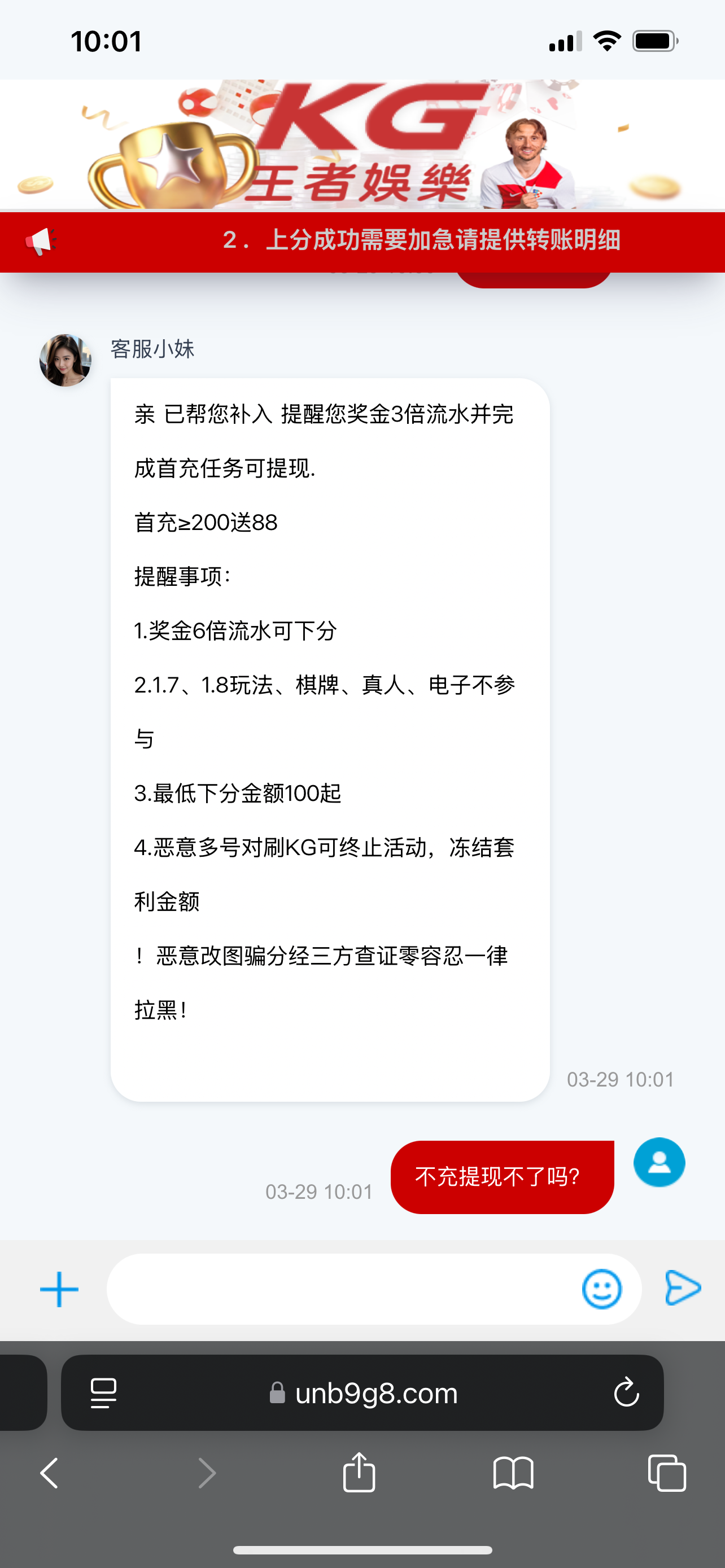The image size is (725, 1568).
Task: Open the emoji picker
Action: tap(601, 1289)
